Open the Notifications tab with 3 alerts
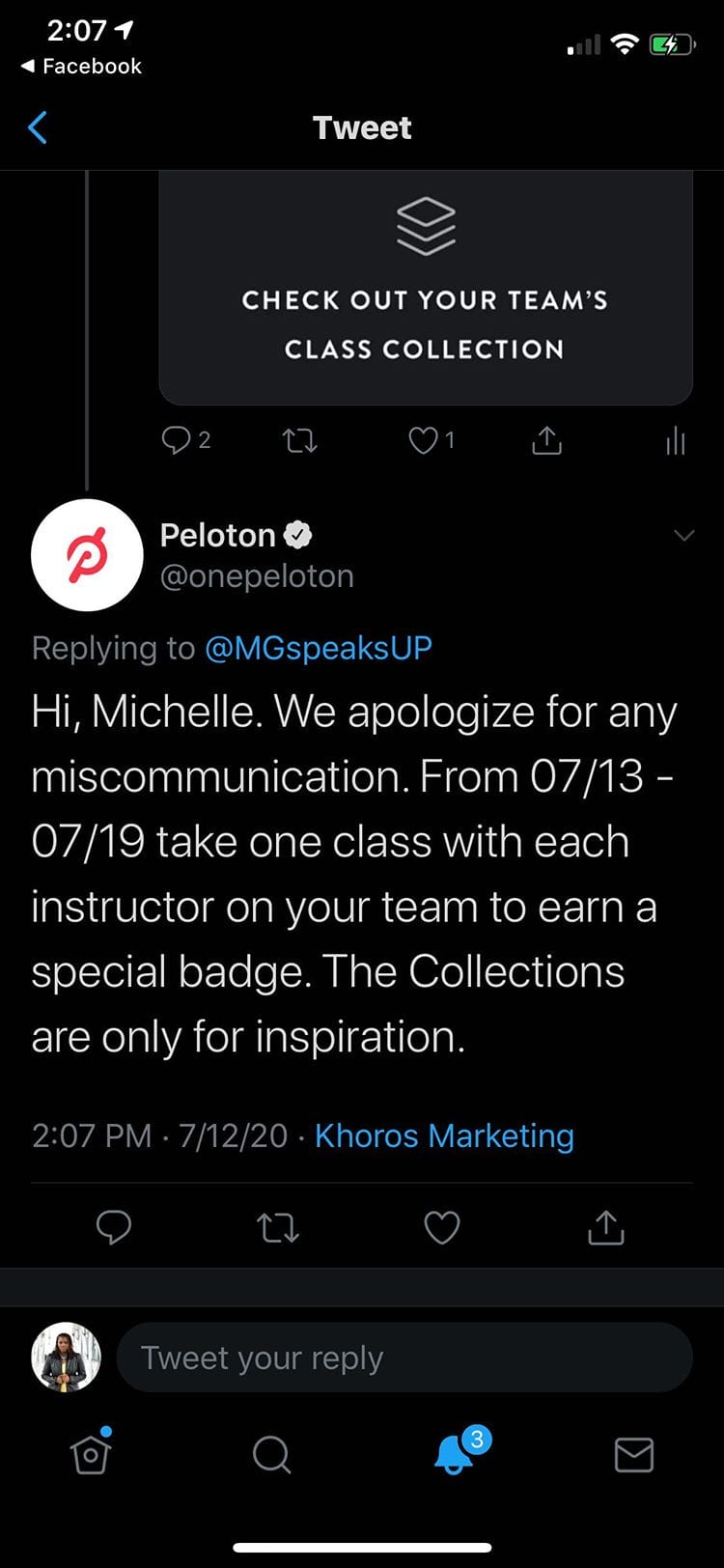Screen dimensions: 724x1568 [x=454, y=1453]
